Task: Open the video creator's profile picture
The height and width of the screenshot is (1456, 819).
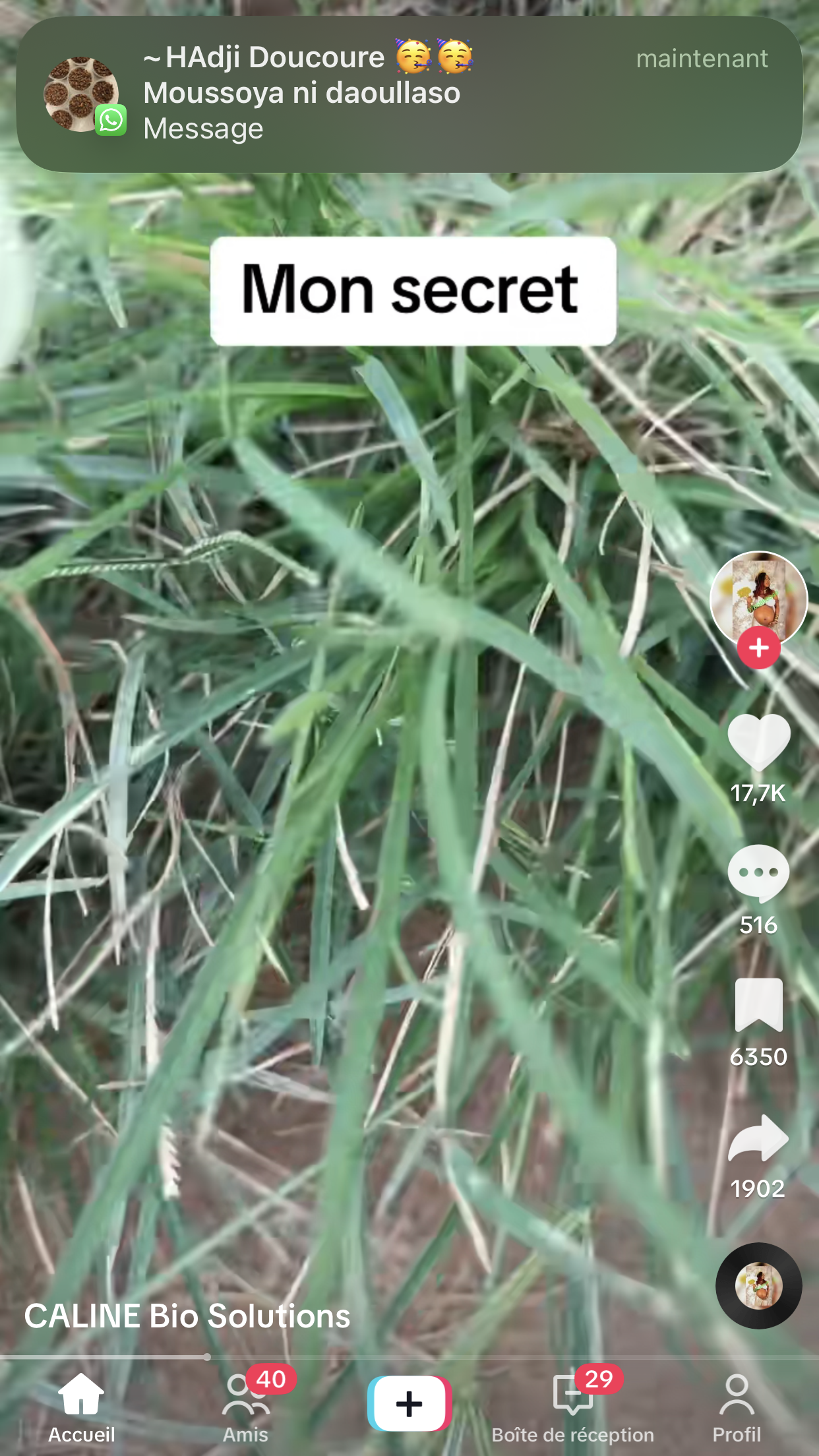Action: tap(758, 599)
